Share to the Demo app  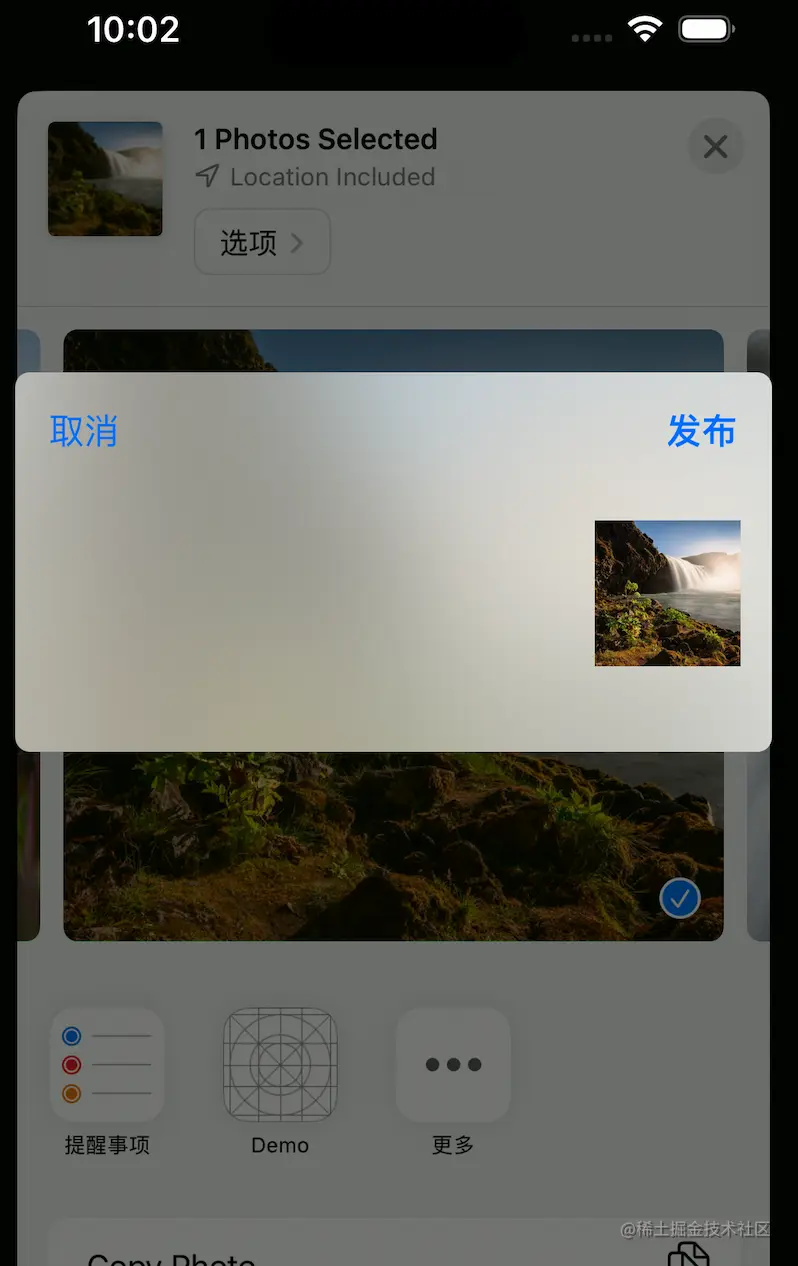280,1065
